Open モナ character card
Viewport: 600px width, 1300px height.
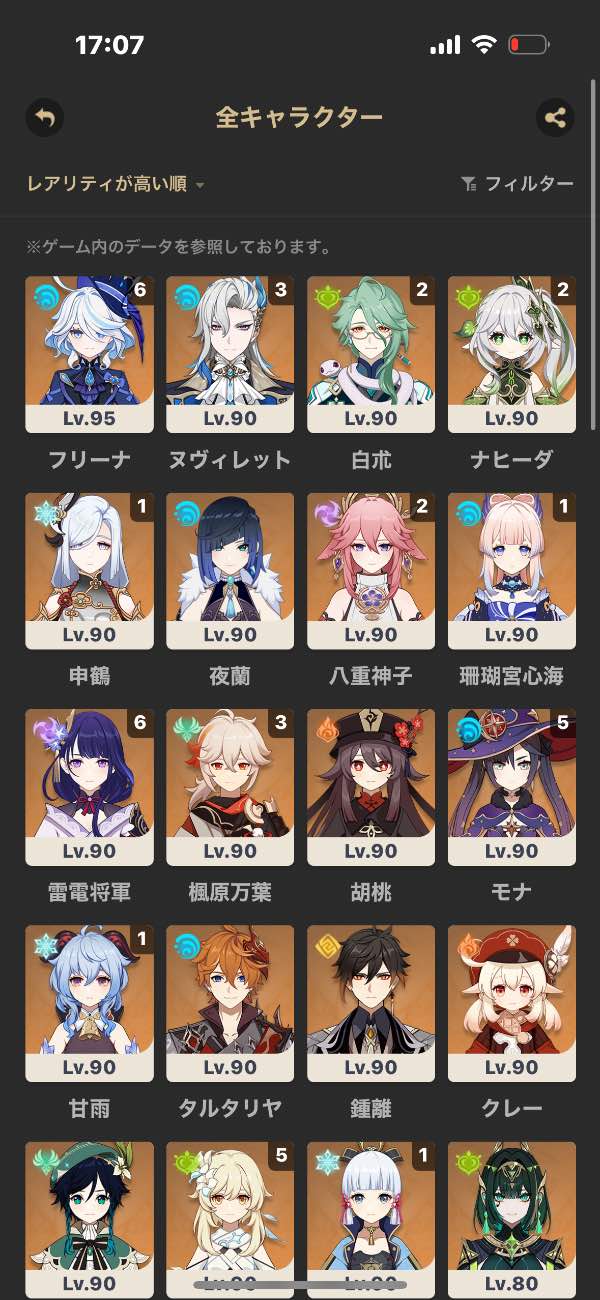[512, 787]
